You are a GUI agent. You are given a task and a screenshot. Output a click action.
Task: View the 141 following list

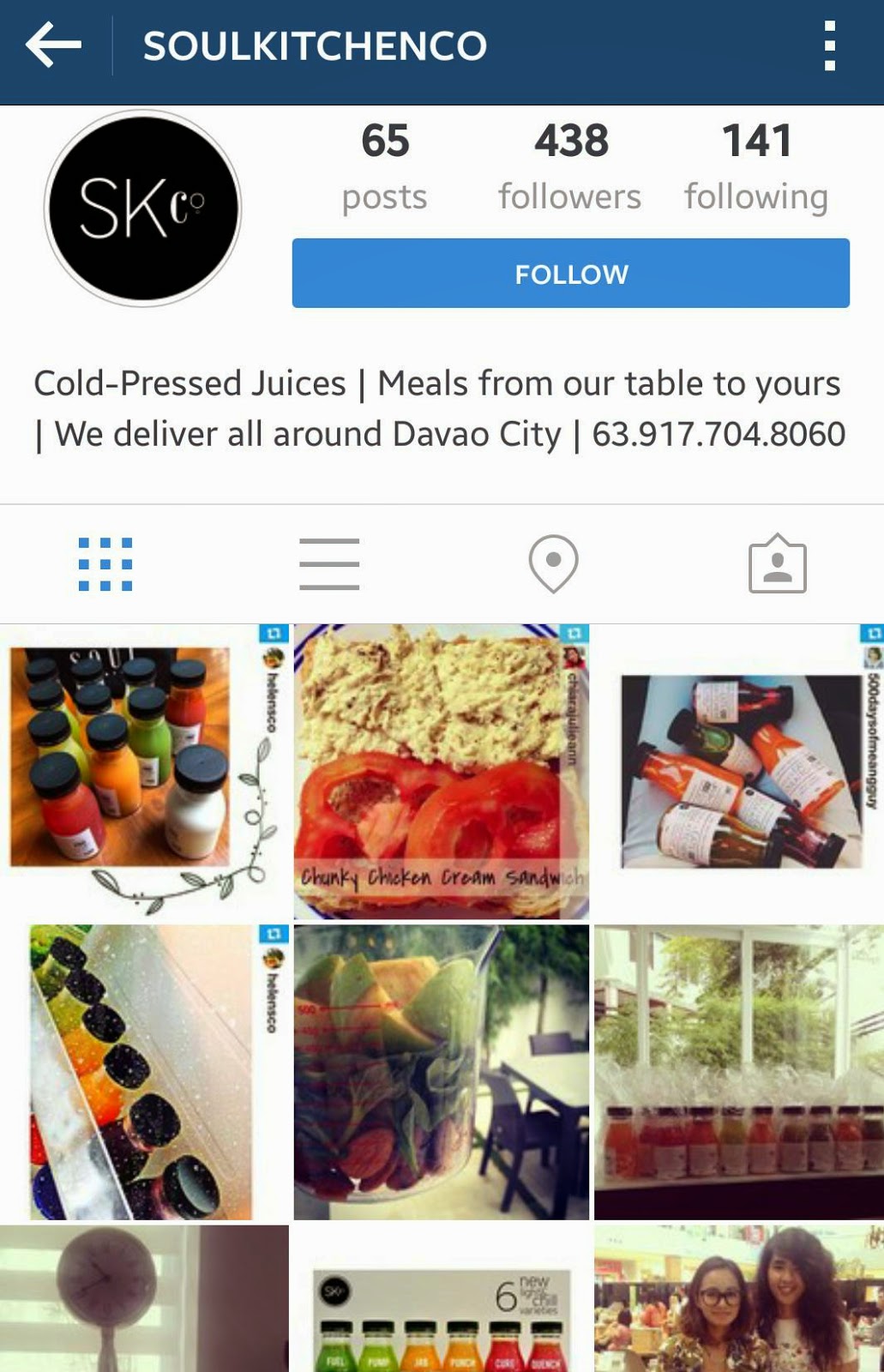755,165
